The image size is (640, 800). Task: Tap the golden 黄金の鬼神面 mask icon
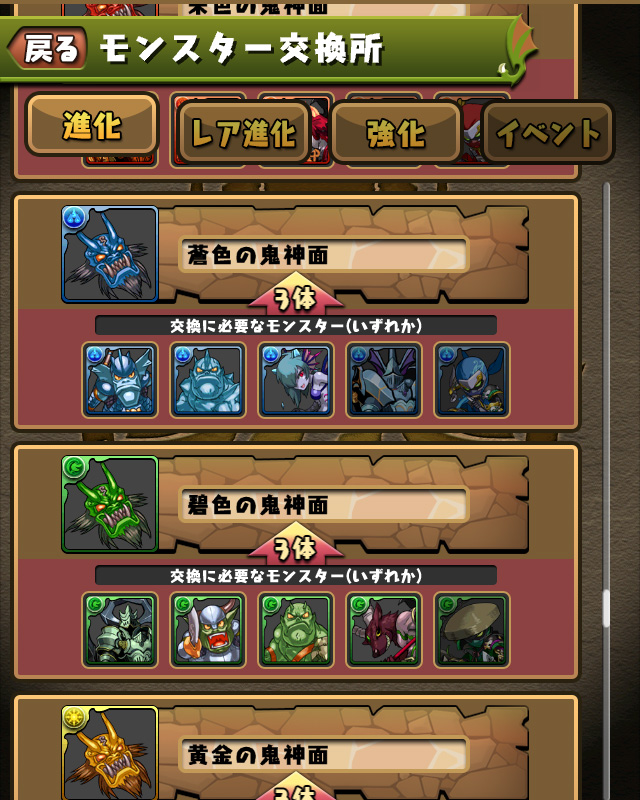click(x=110, y=752)
